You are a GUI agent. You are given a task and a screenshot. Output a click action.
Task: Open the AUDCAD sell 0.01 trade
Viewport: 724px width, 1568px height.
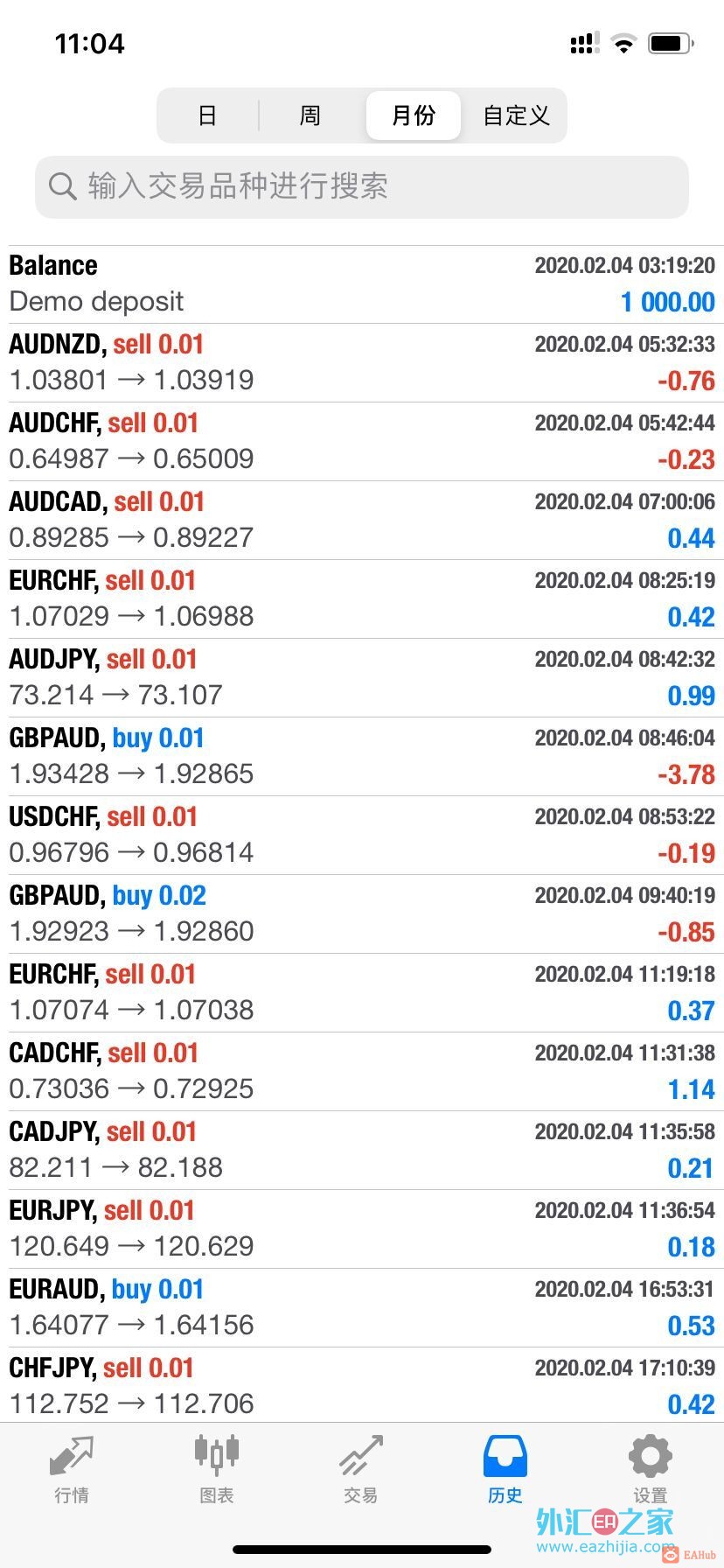tap(362, 521)
